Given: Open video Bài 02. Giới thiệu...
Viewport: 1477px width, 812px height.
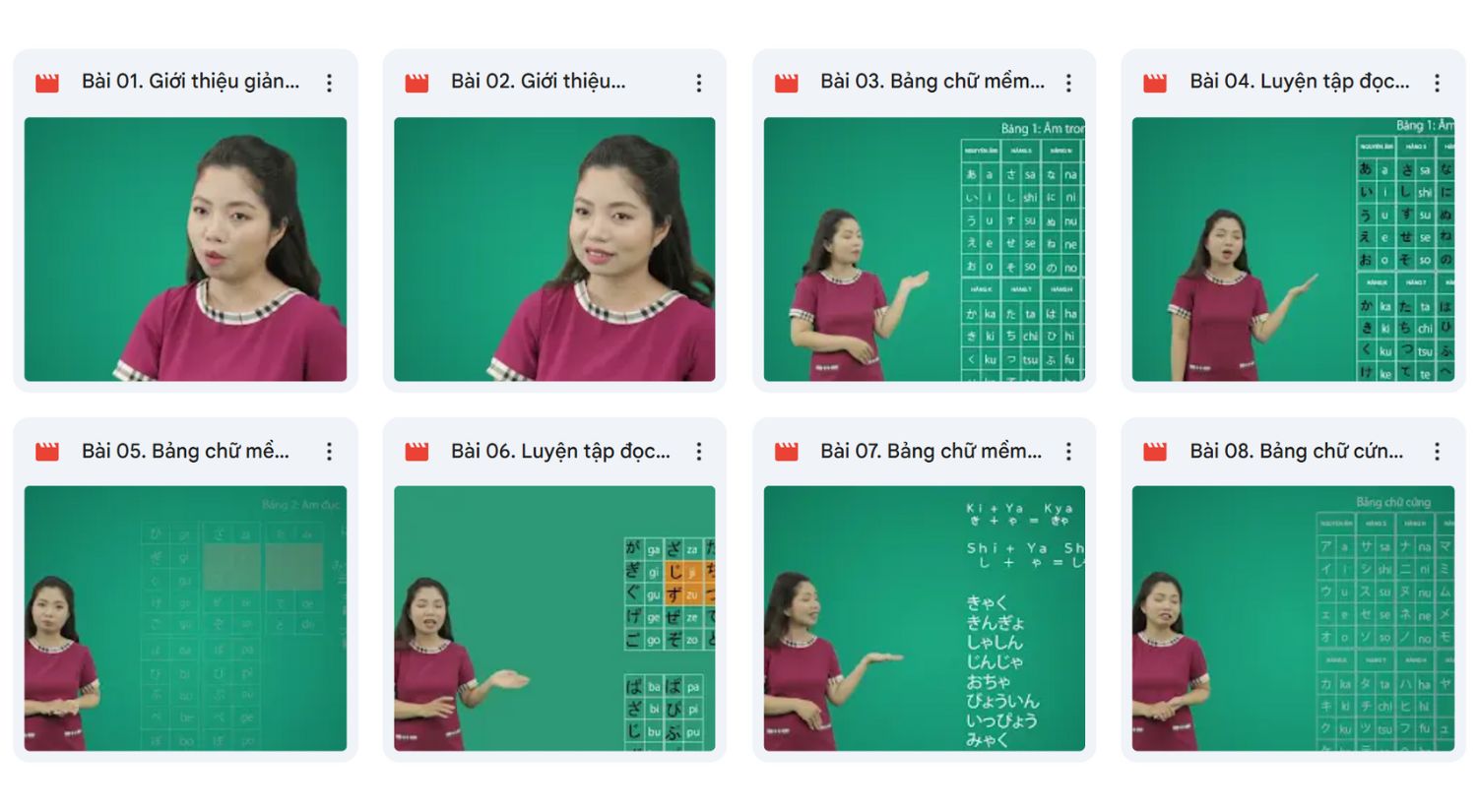Looking at the screenshot, I should pyautogui.click(x=554, y=248).
